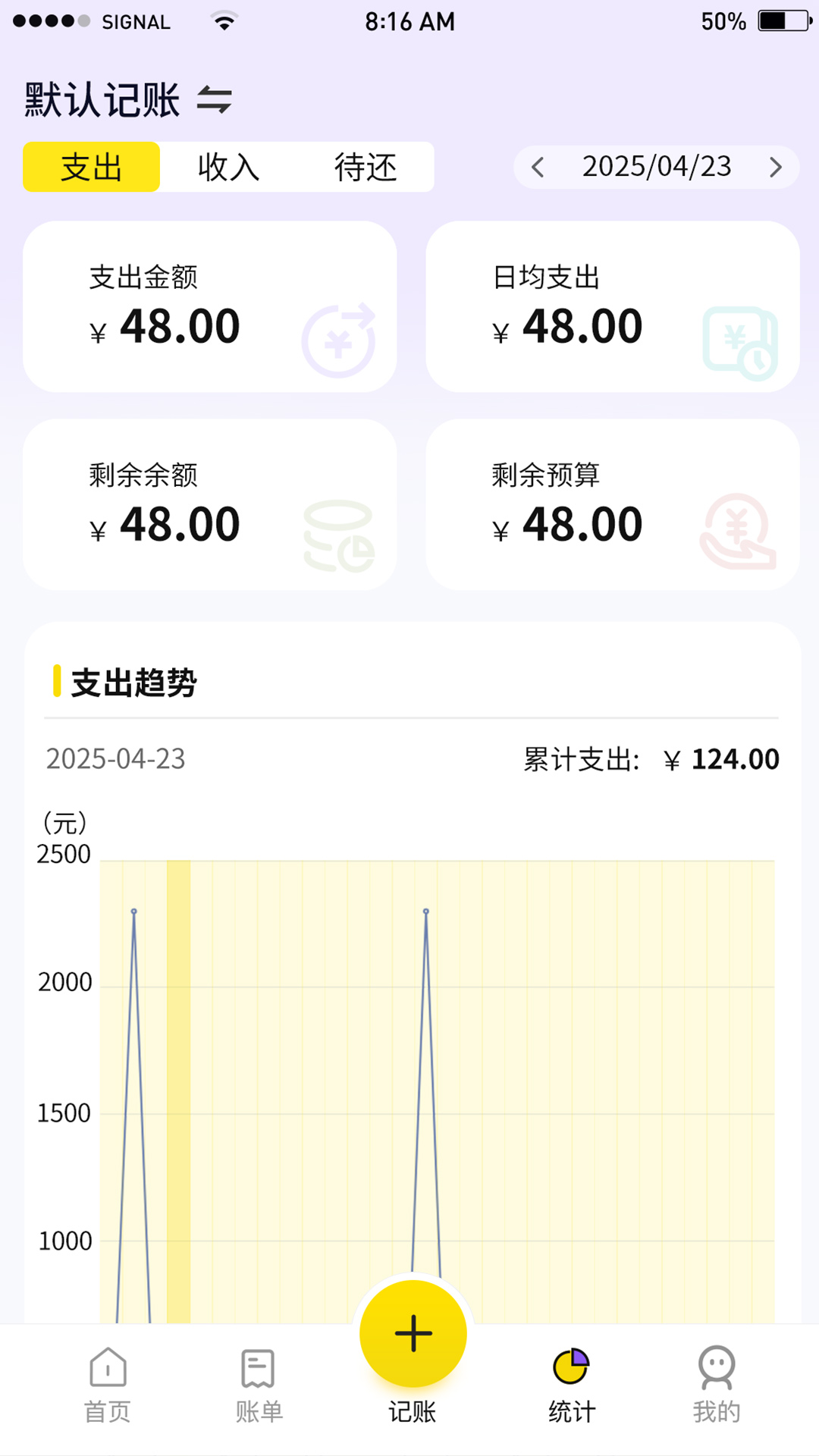Image resolution: width=819 pixels, height=1456 pixels.
Task: Tap the yellow plus button to add record
Action: coord(412,1332)
